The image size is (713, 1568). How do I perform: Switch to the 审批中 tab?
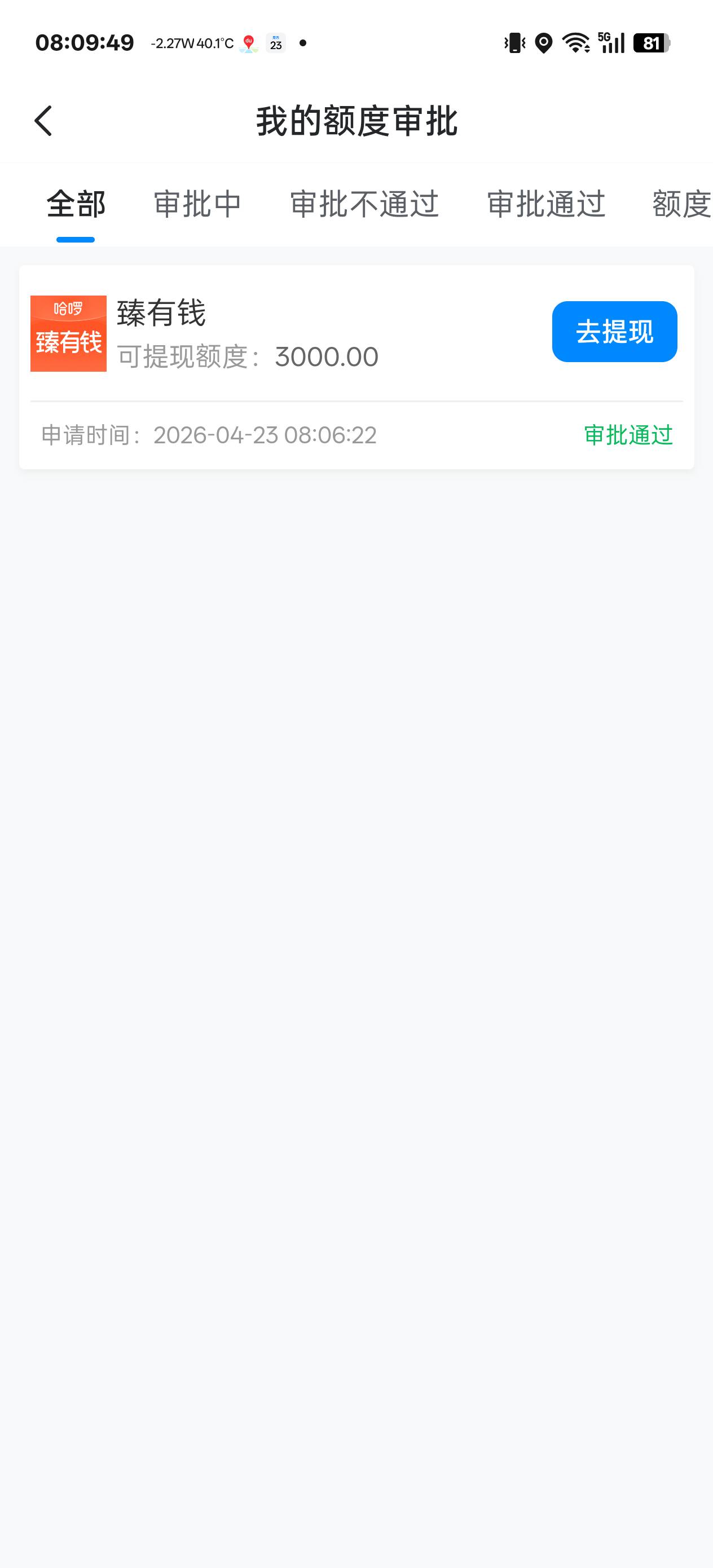pos(197,204)
